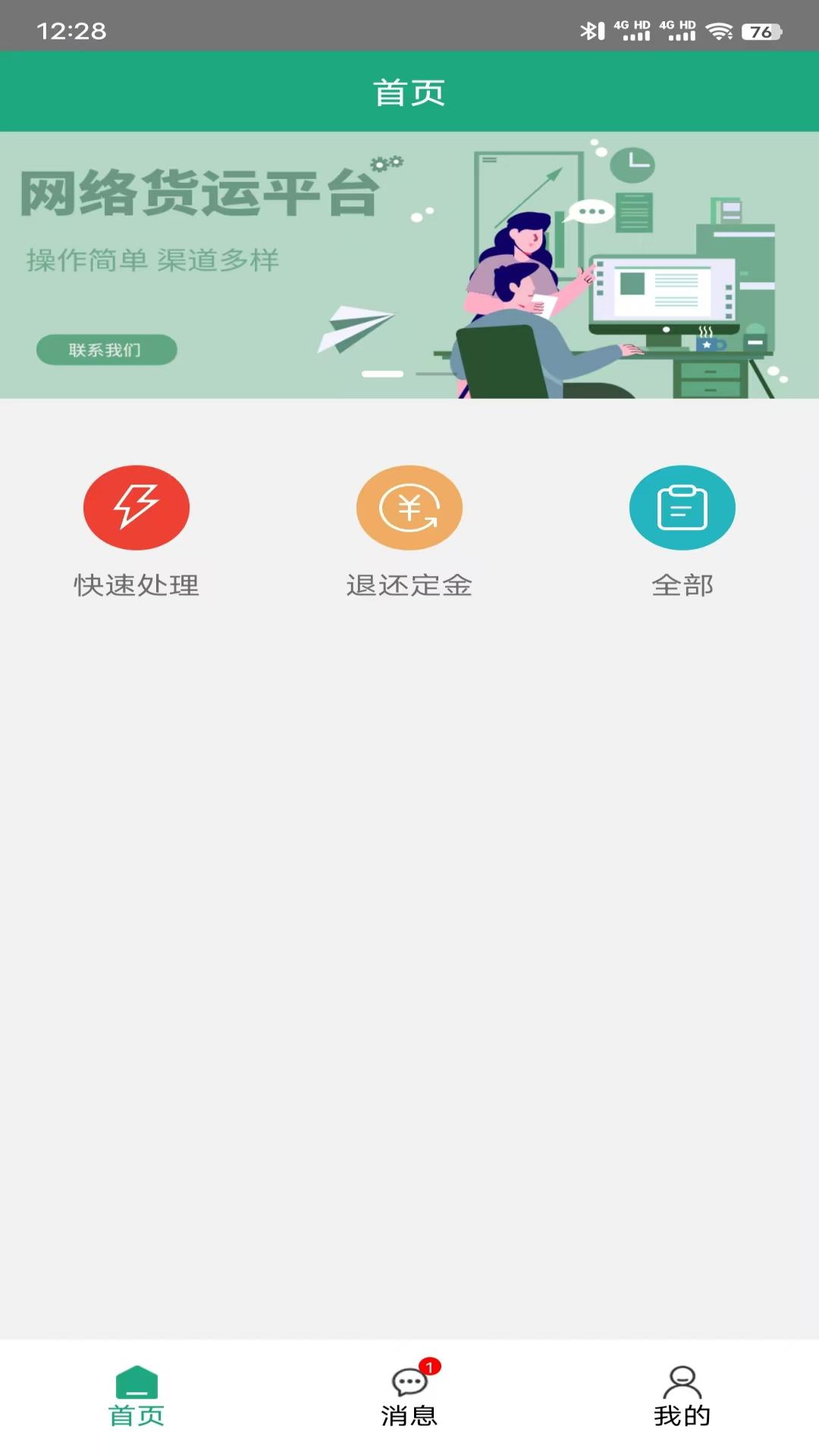
Task: Open the 网络货运平台 banner image
Action: click(409, 264)
